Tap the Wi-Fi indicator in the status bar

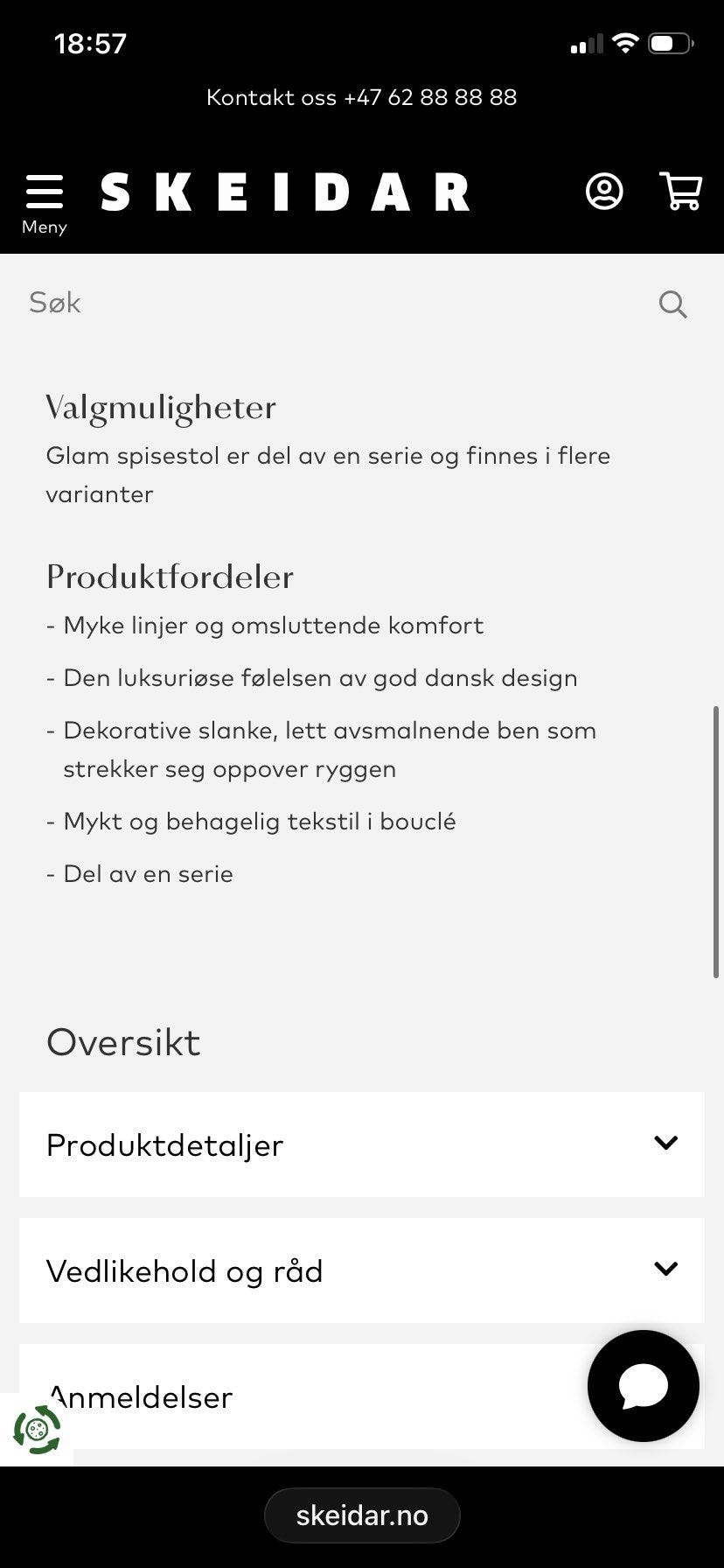(x=624, y=42)
